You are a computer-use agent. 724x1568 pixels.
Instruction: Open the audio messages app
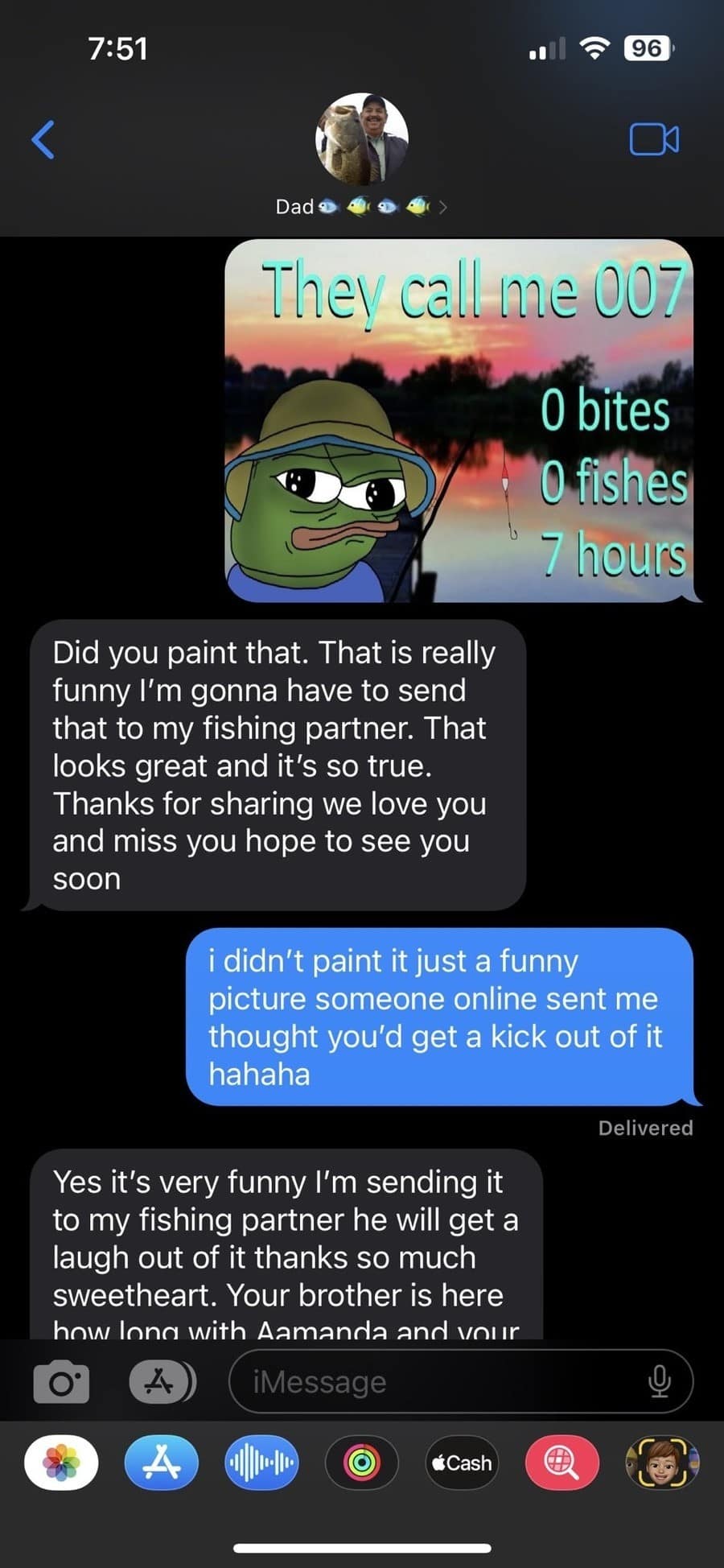tap(261, 1463)
